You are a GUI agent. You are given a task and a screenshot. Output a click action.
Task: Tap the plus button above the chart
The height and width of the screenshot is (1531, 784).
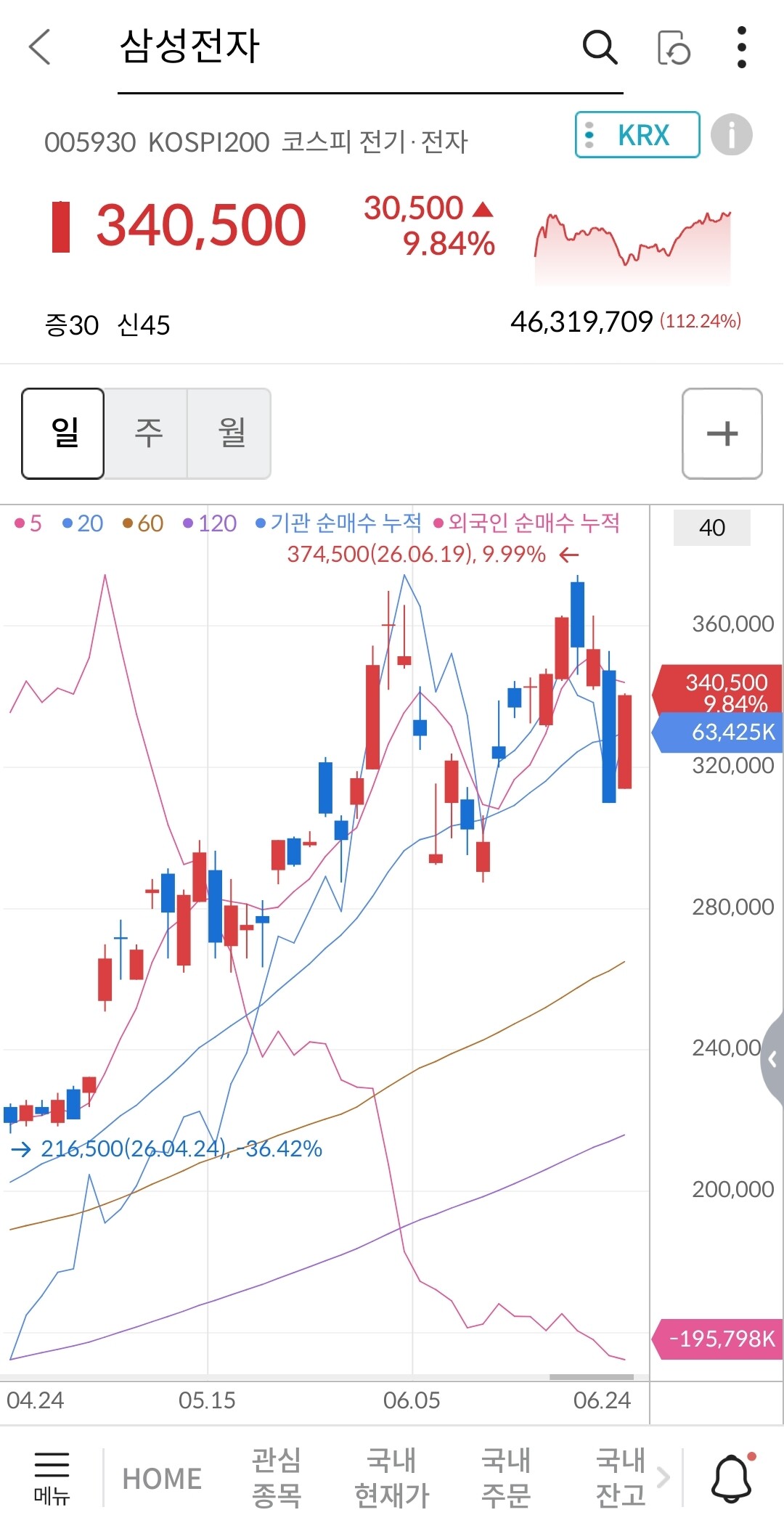click(722, 433)
